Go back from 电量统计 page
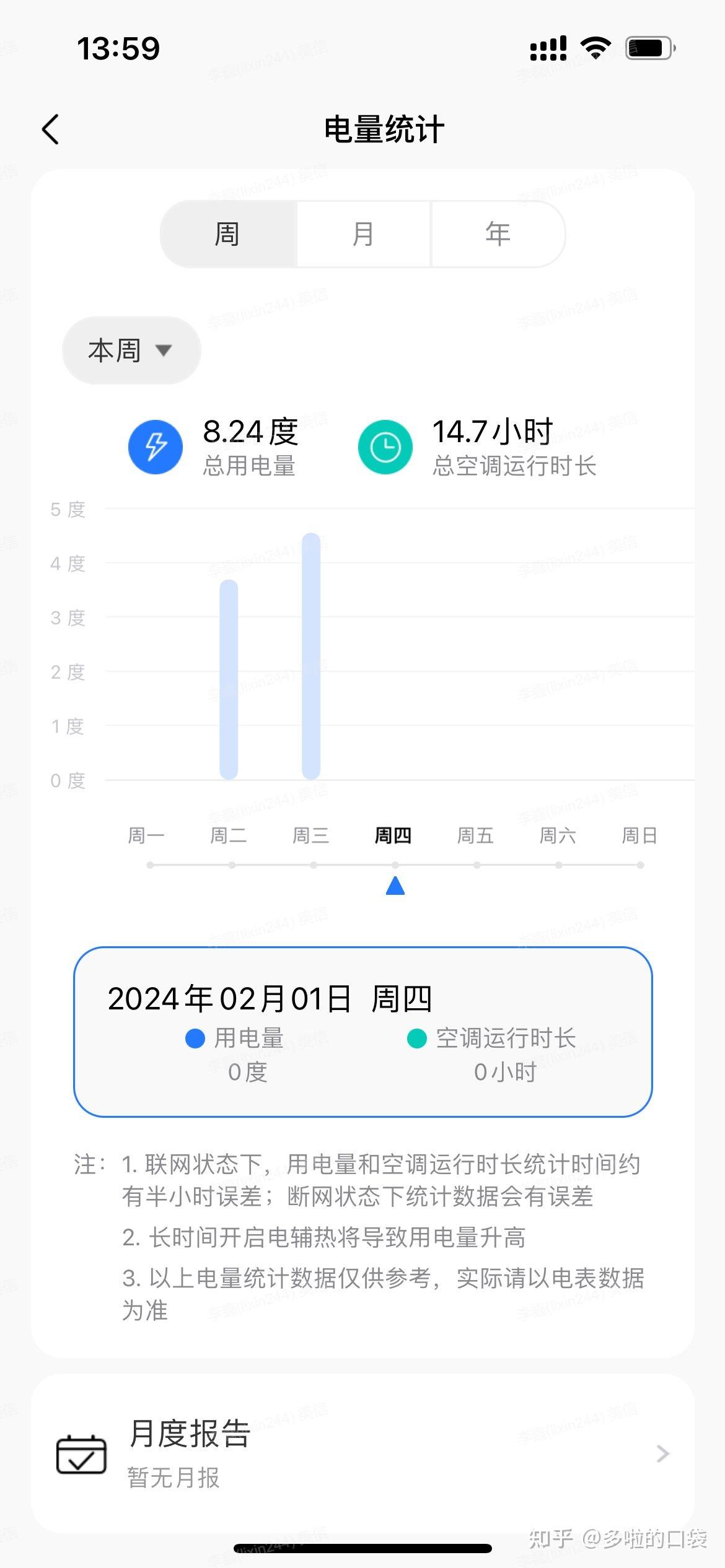725x1568 pixels. click(x=51, y=129)
